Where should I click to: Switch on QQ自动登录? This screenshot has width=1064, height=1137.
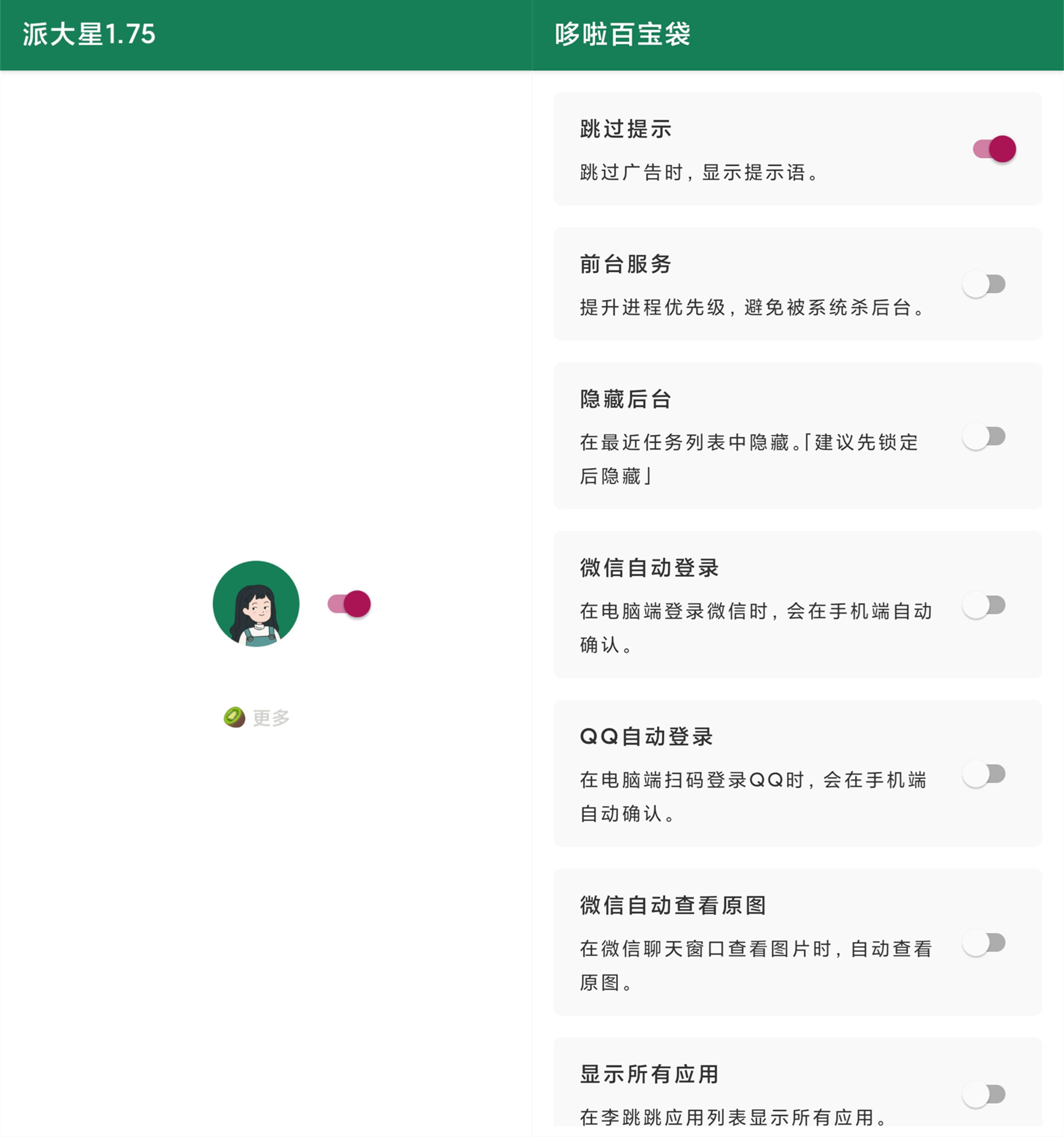984,774
